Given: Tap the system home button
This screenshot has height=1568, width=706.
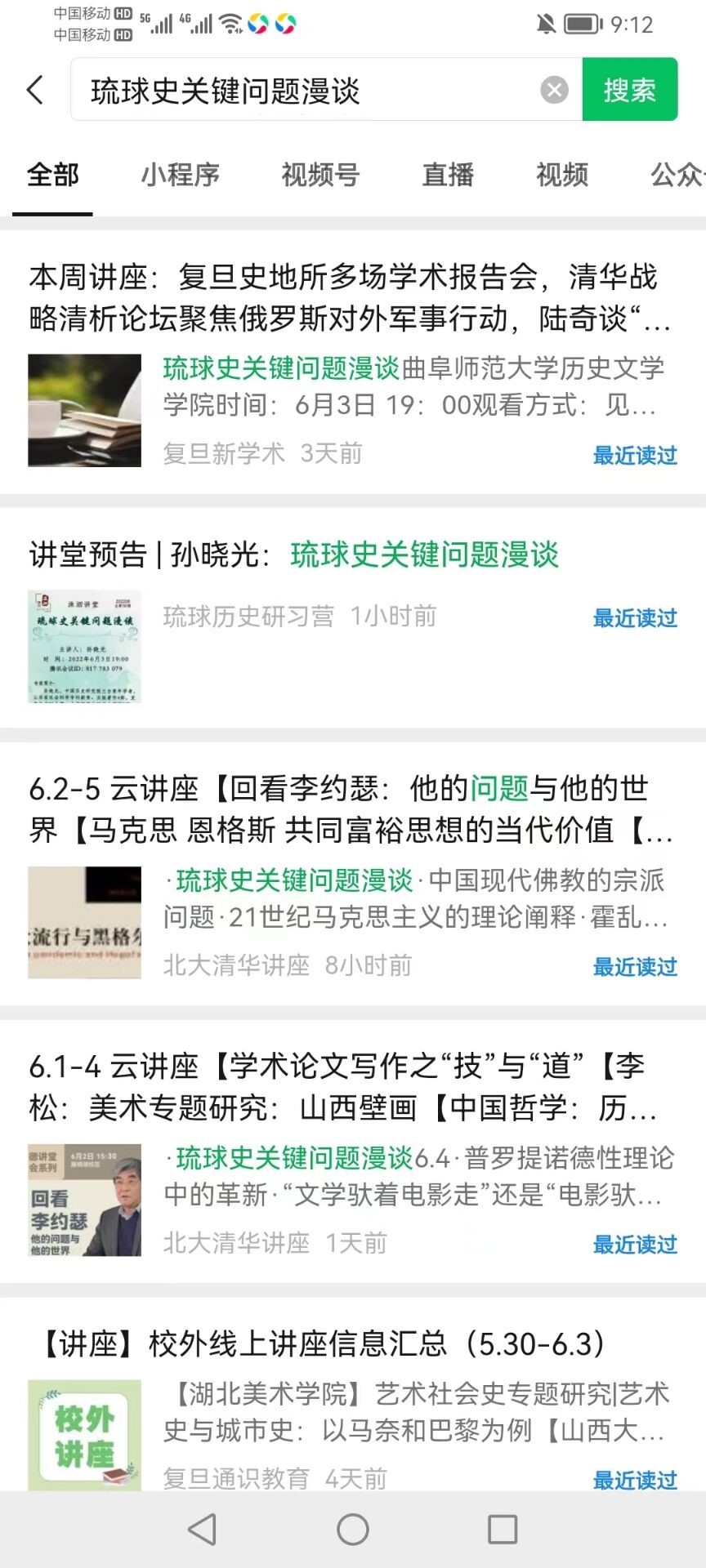Looking at the screenshot, I should pos(353,1529).
